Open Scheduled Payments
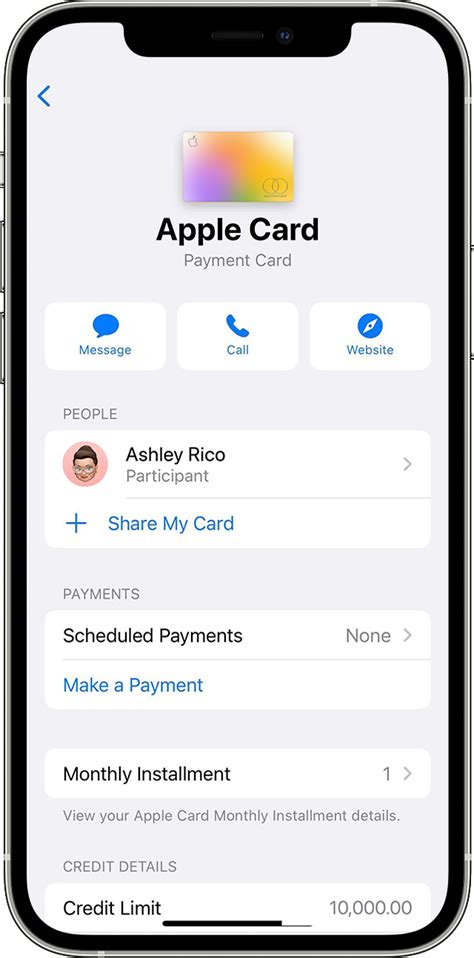 click(x=238, y=635)
